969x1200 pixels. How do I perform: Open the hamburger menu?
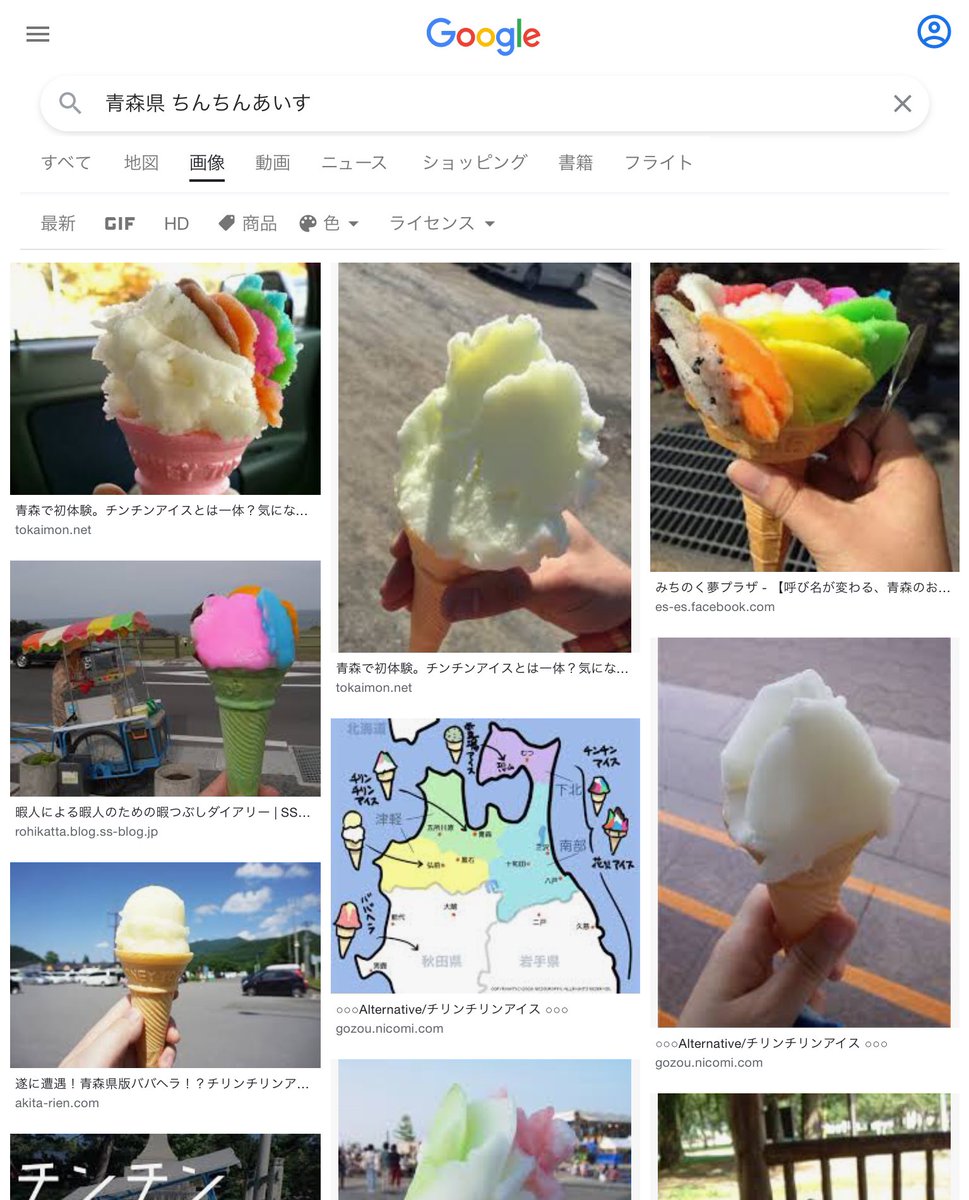click(38, 34)
